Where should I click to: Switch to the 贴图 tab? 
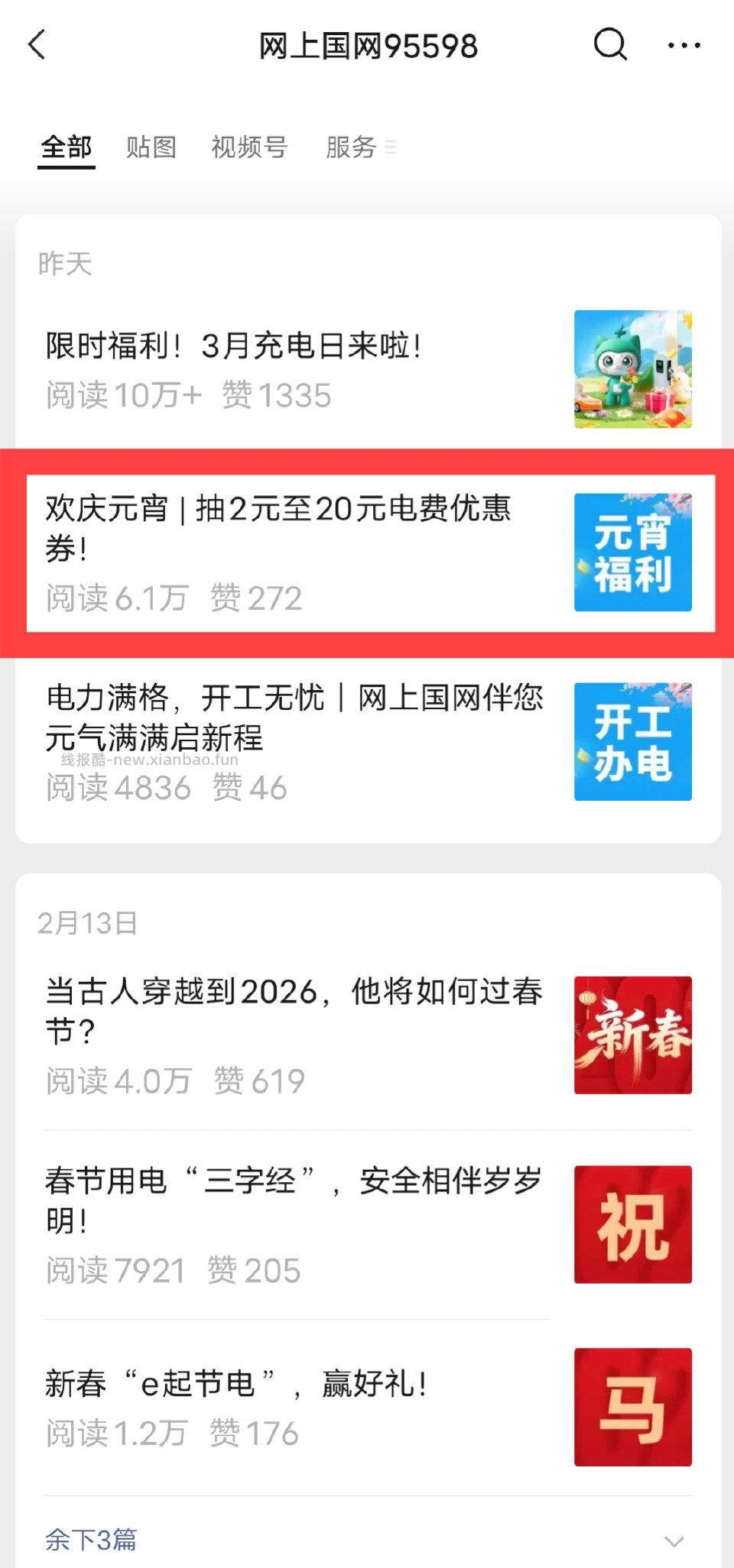(151, 146)
